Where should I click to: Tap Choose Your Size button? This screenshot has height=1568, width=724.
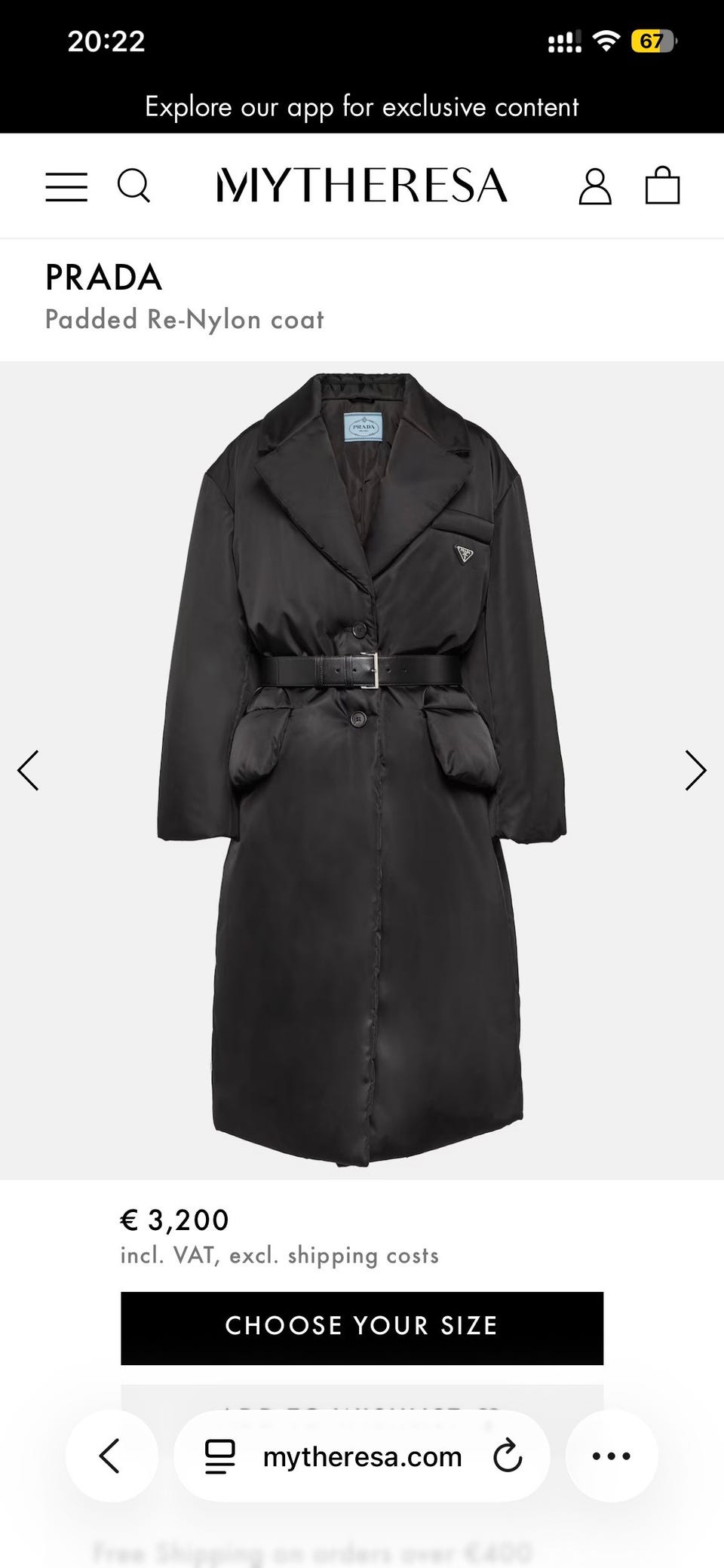coord(362,1327)
